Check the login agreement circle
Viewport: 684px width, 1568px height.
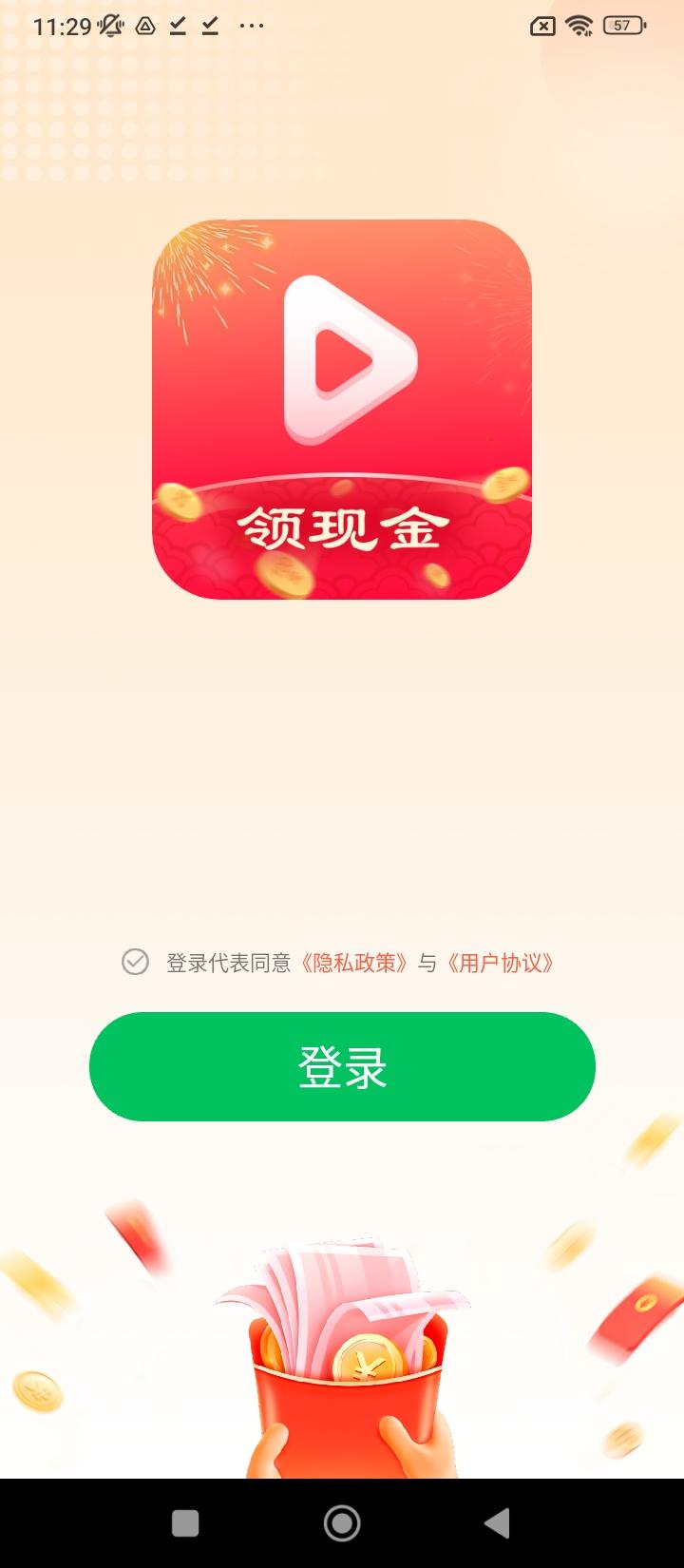coord(136,963)
